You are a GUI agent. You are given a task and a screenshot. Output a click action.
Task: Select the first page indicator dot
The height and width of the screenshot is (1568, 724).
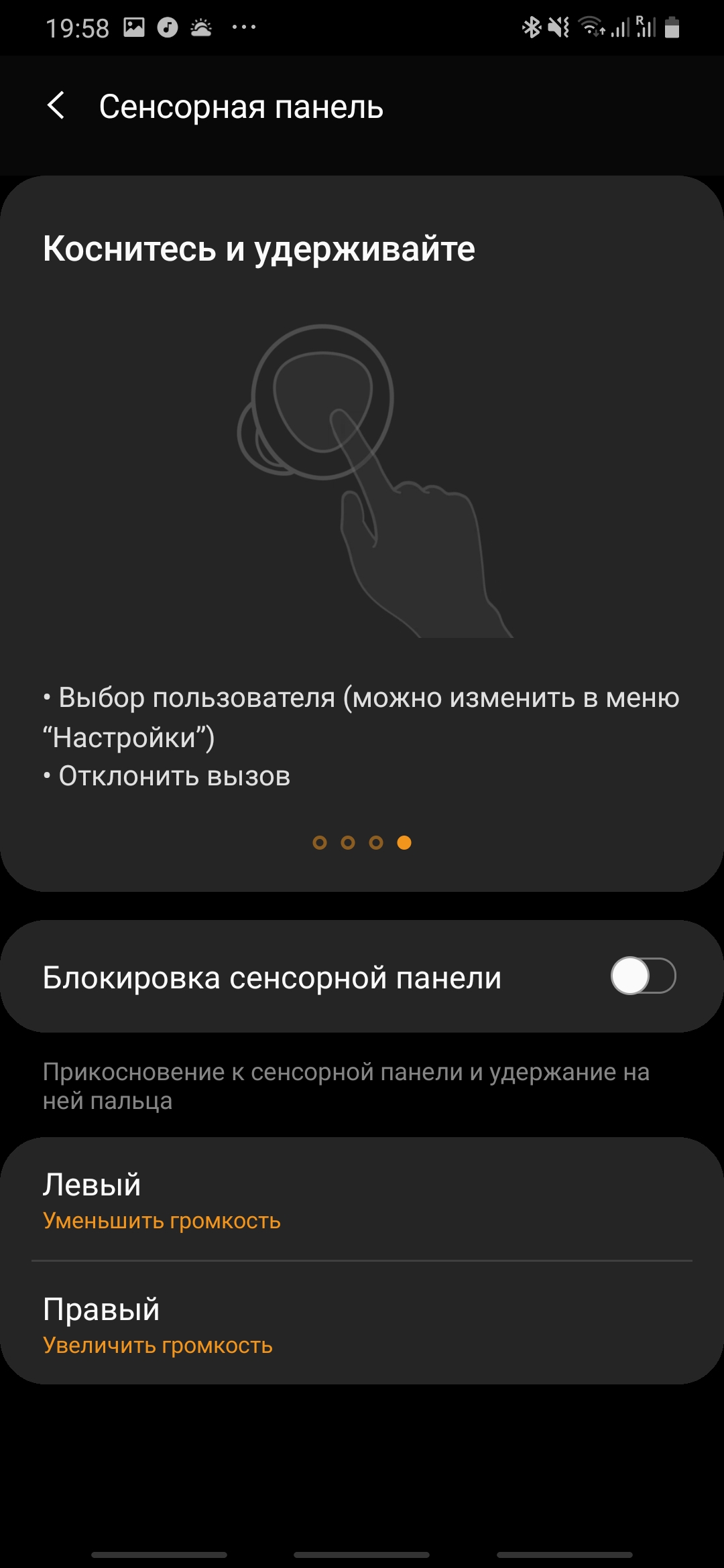point(320,842)
